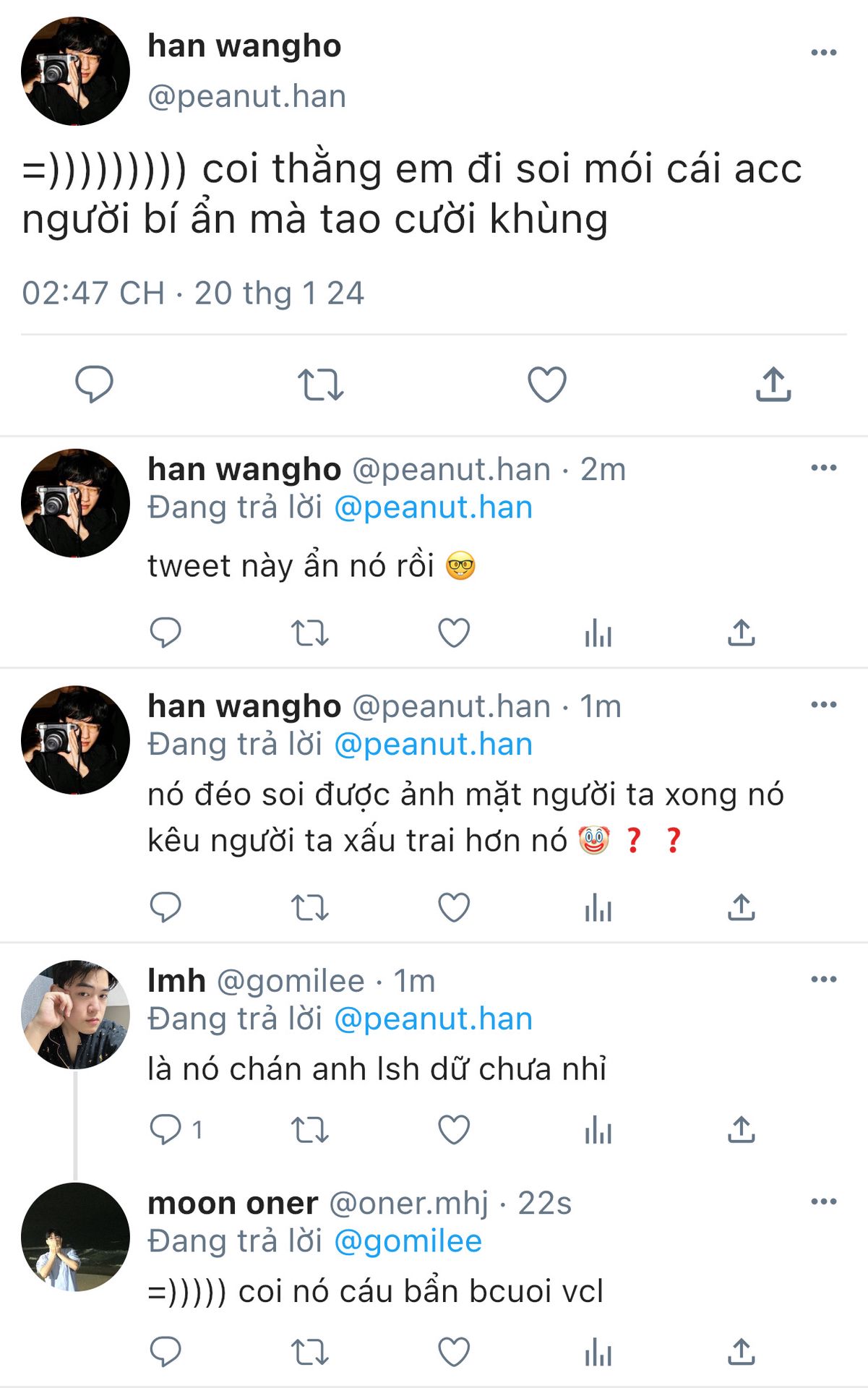Like lmh's reply 'là nó chán anh lsh'
The image size is (868, 1388).
454,1129
